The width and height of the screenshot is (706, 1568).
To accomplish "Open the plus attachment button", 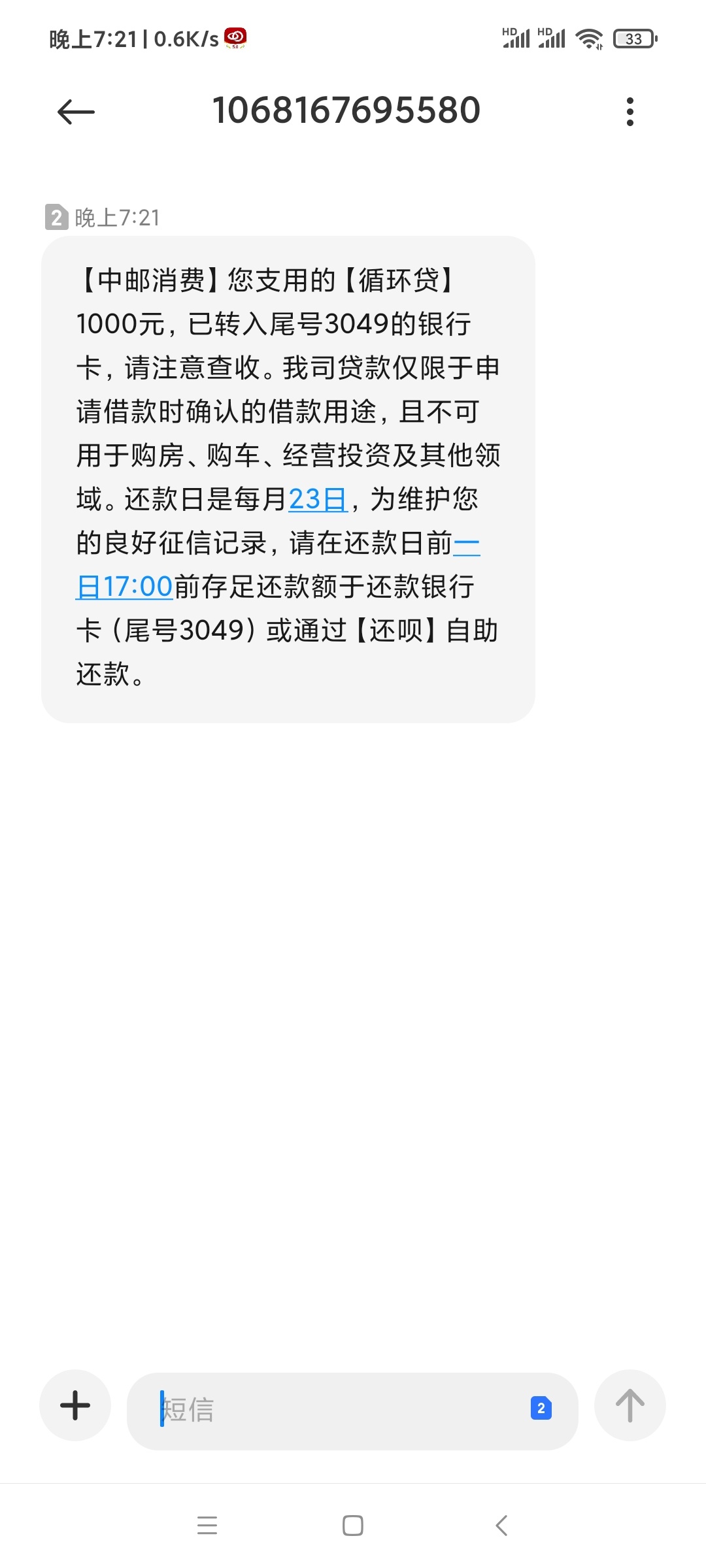I will 75,1405.
